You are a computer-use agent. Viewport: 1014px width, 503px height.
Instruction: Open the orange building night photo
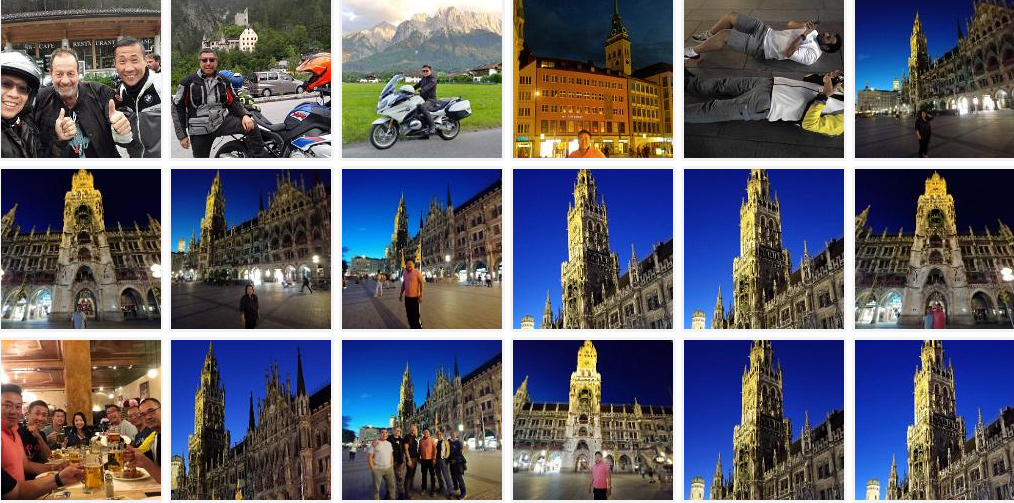[x=593, y=79]
